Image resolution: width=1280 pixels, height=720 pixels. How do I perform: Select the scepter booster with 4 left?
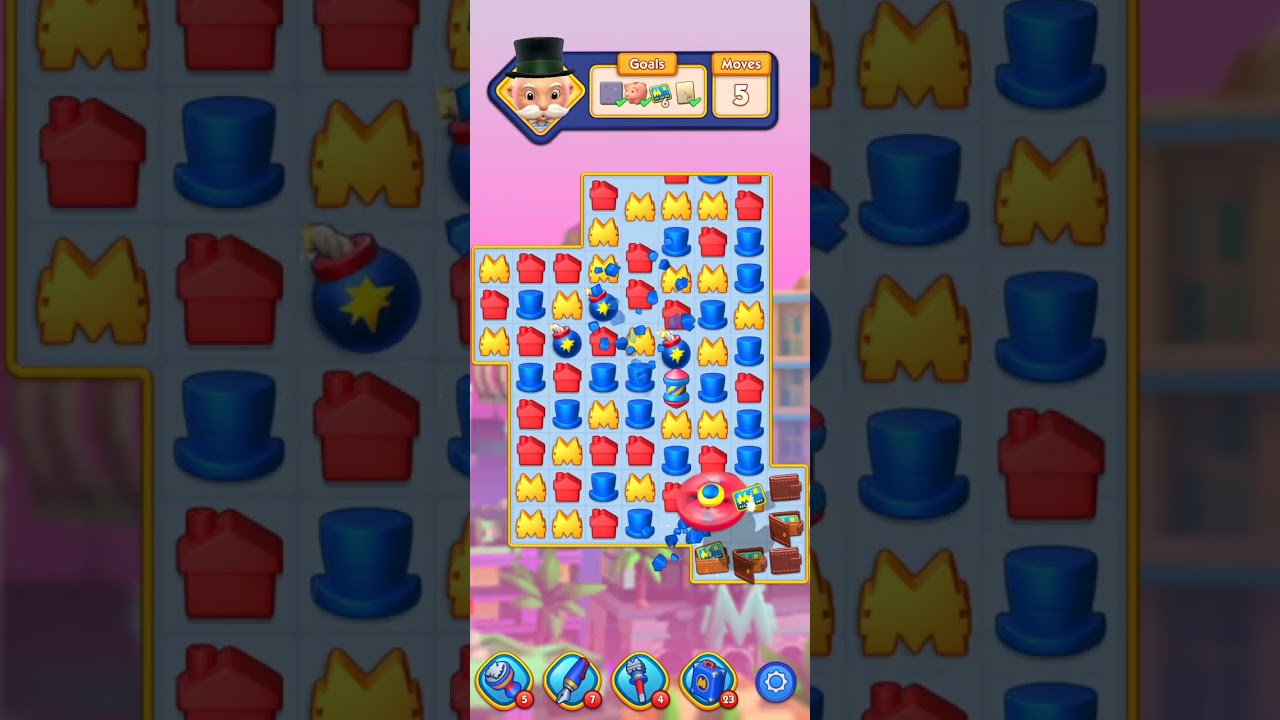[639, 680]
